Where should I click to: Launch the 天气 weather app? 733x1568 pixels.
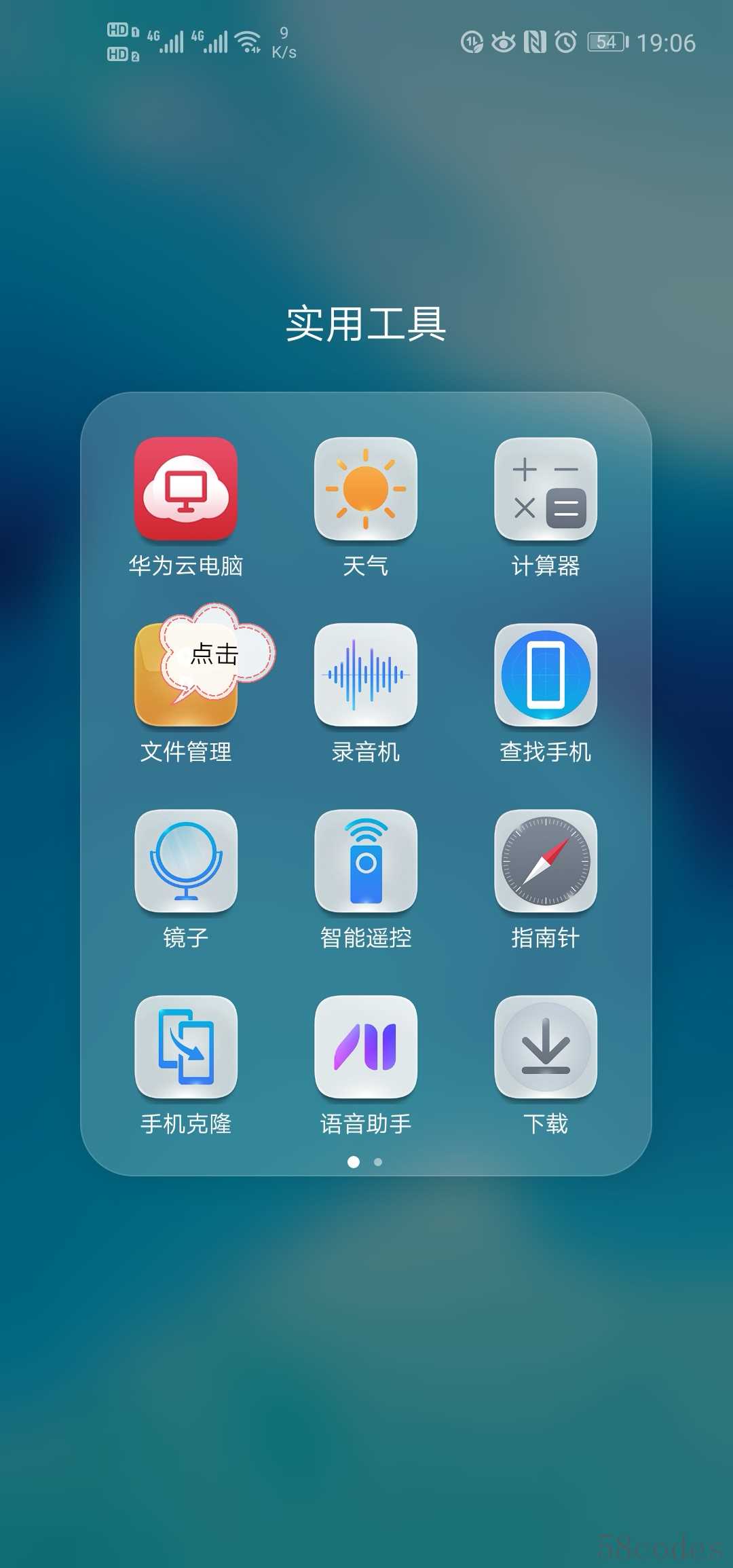tap(366, 489)
